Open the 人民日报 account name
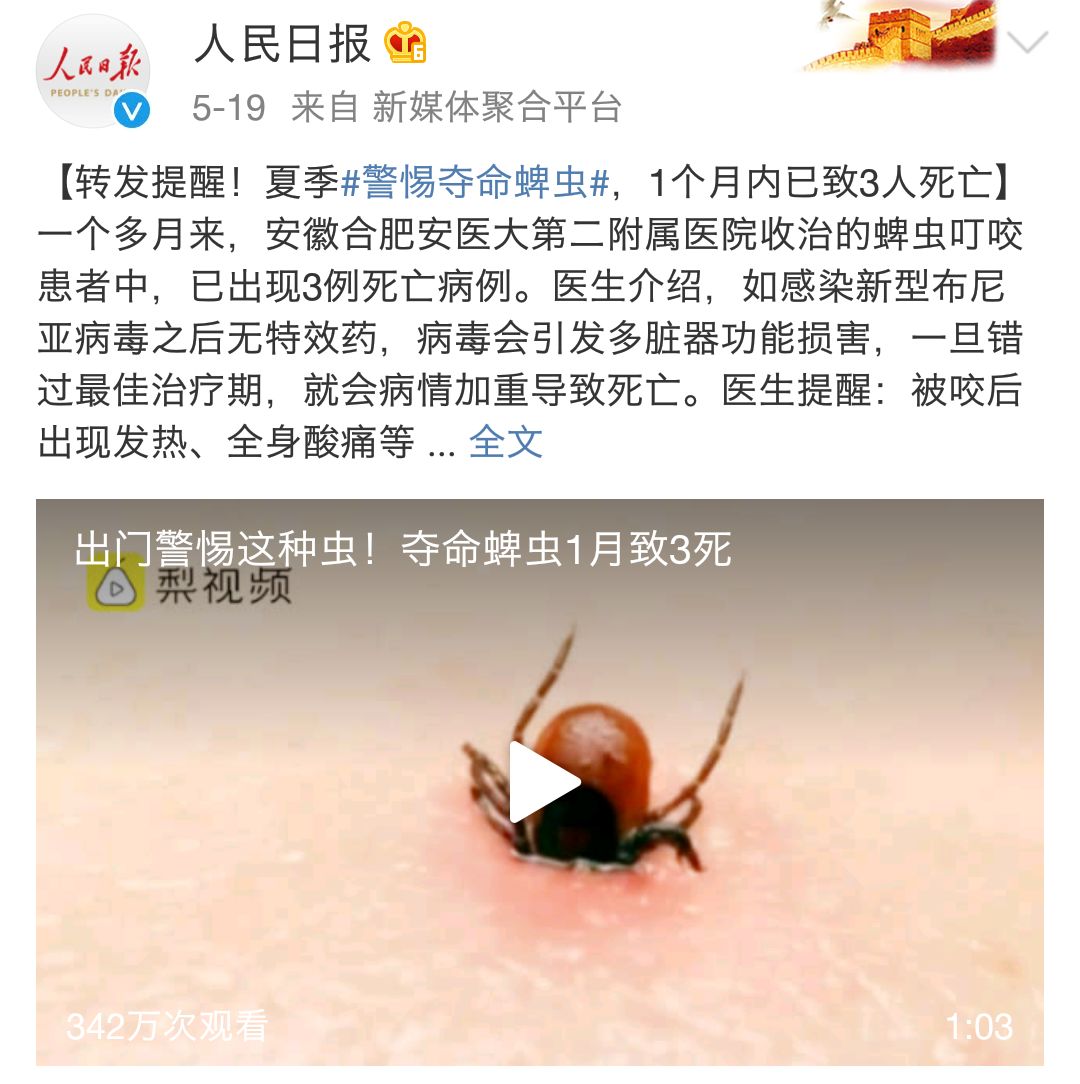This screenshot has width=1080, height=1084. tap(283, 45)
